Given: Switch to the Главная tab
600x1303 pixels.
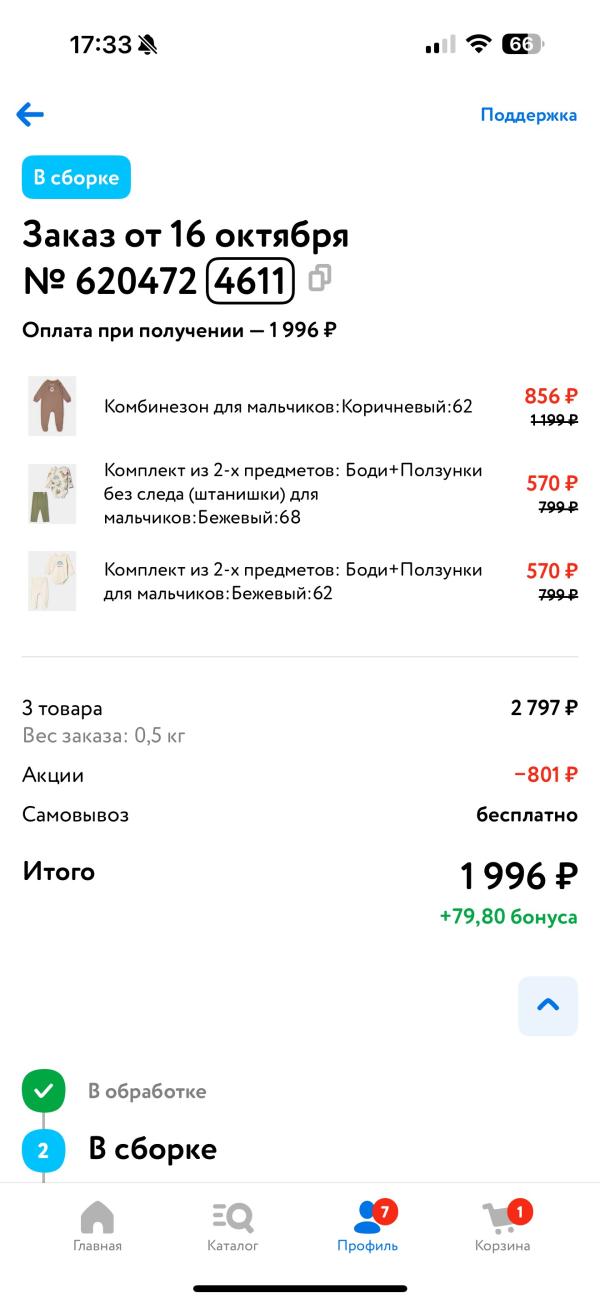Looking at the screenshot, I should [97, 1226].
